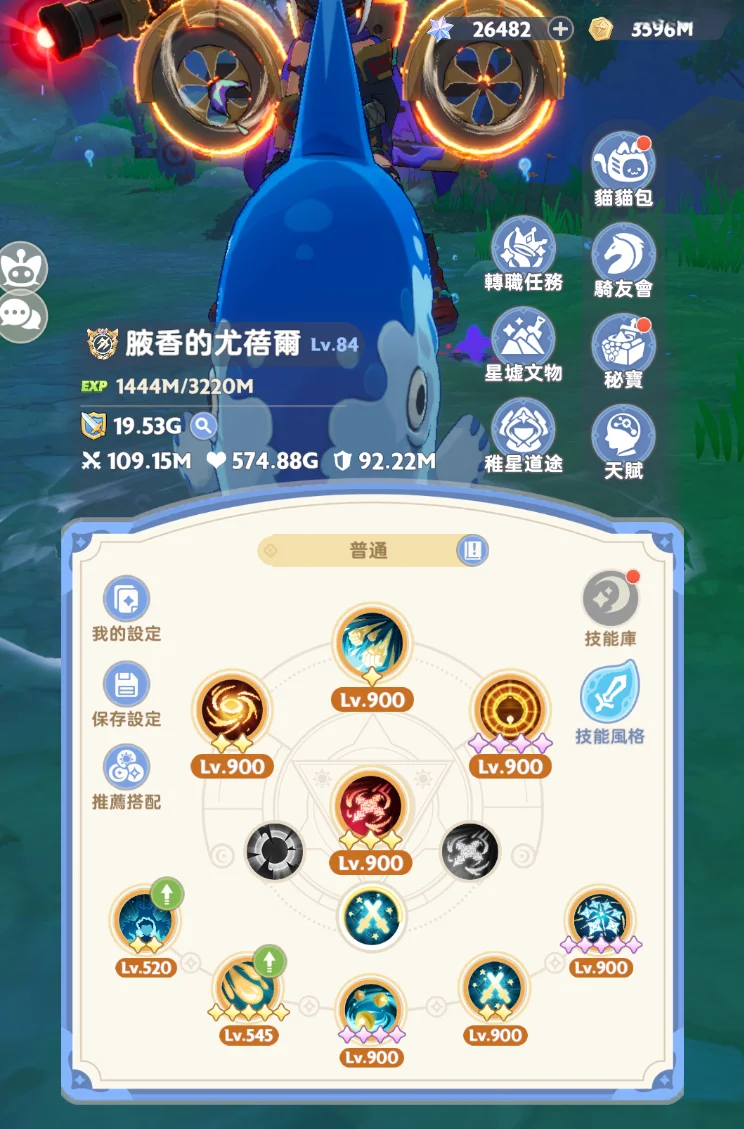Open the 騎友會 guild menu
The width and height of the screenshot is (744, 1129).
[623, 254]
